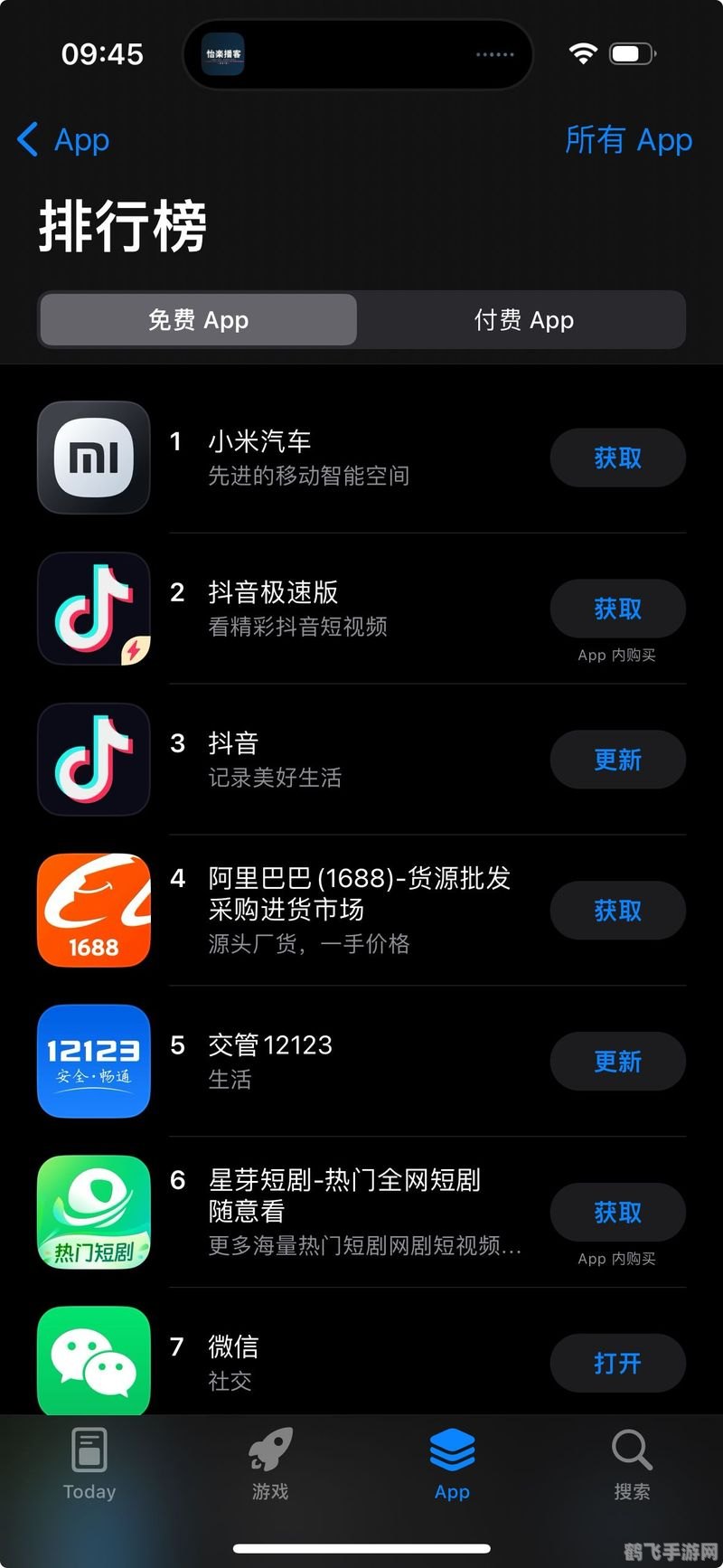Open the 交管12123 app icon

click(93, 1062)
